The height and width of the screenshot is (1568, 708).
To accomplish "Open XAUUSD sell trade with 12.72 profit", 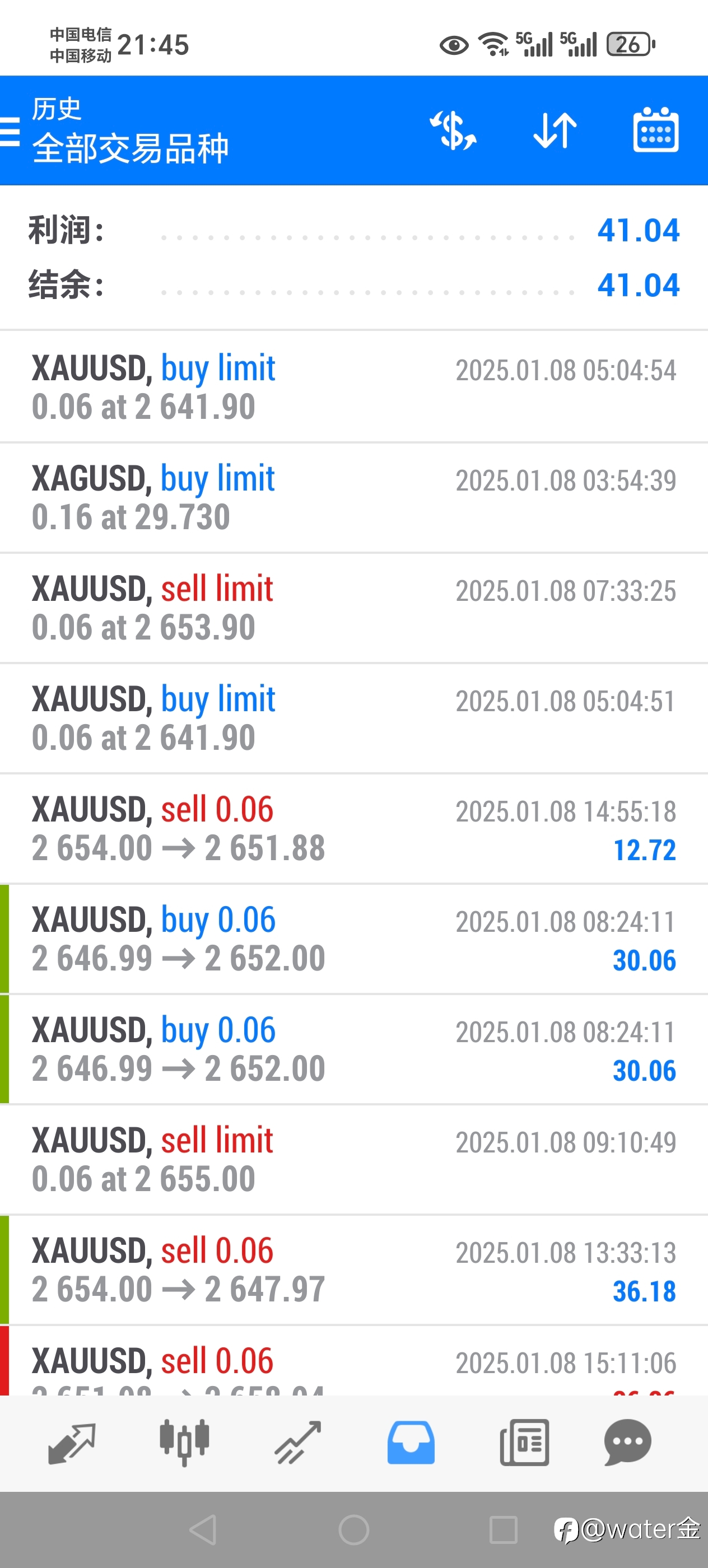I will pos(353,829).
